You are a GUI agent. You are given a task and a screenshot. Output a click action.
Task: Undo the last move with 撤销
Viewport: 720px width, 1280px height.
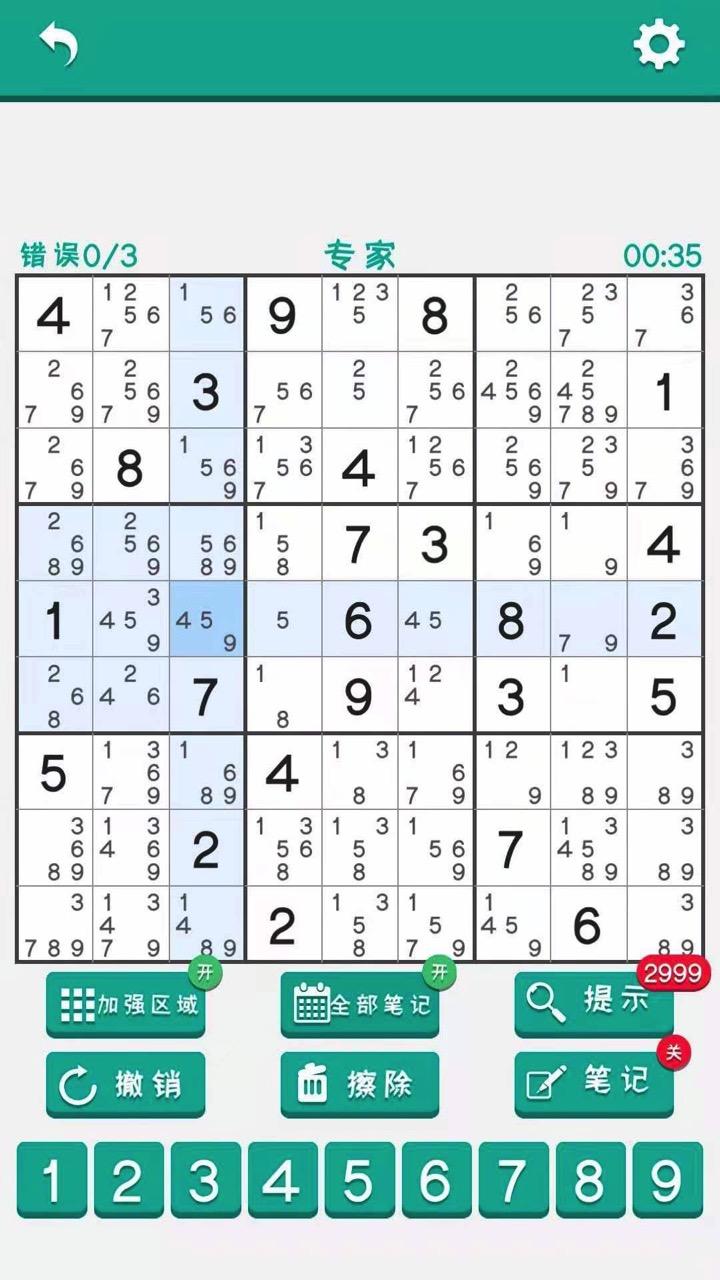coord(126,1085)
